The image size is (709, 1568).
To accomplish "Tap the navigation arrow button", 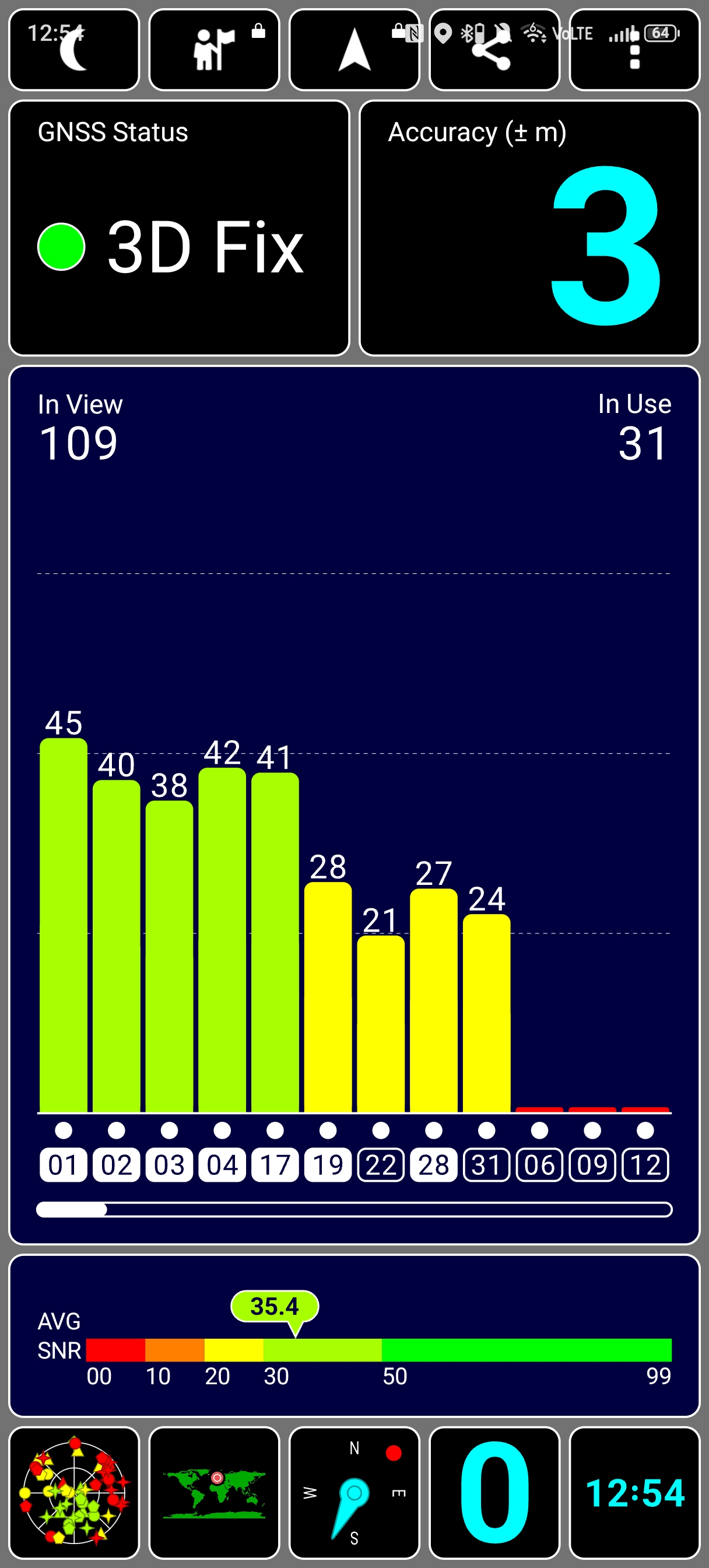I will point(354,50).
